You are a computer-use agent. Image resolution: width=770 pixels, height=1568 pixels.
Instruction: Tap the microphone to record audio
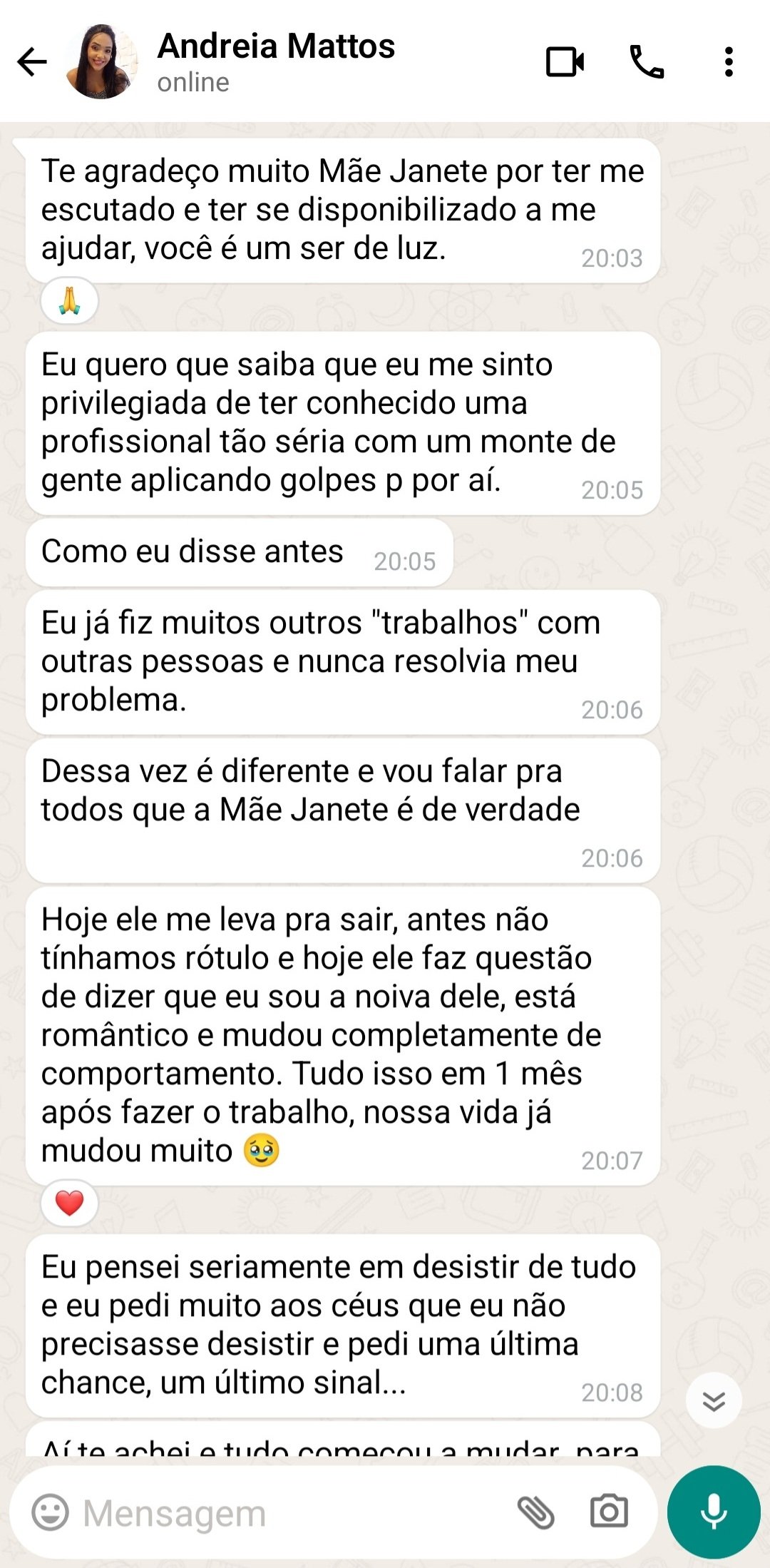713,1512
